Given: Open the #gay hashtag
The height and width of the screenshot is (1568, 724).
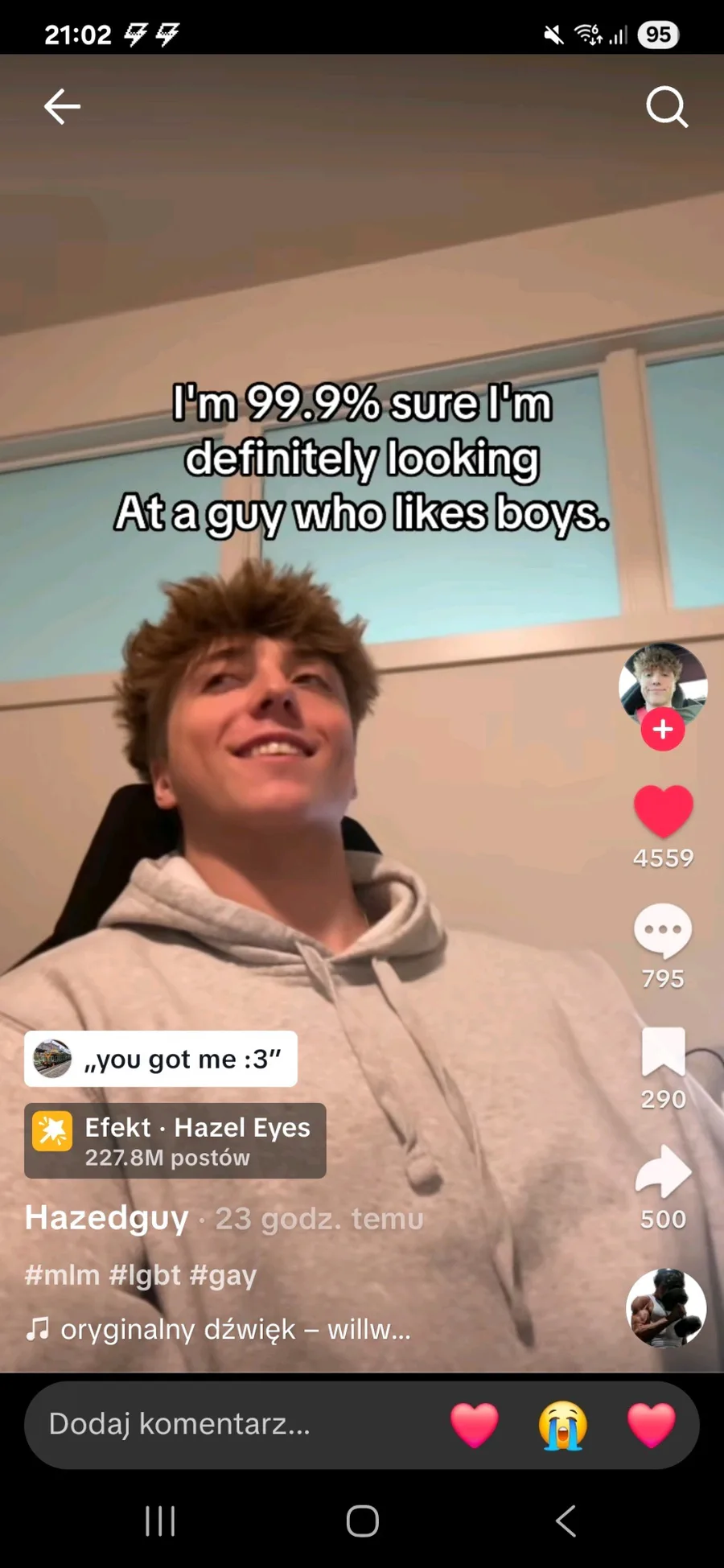Looking at the screenshot, I should [223, 1275].
